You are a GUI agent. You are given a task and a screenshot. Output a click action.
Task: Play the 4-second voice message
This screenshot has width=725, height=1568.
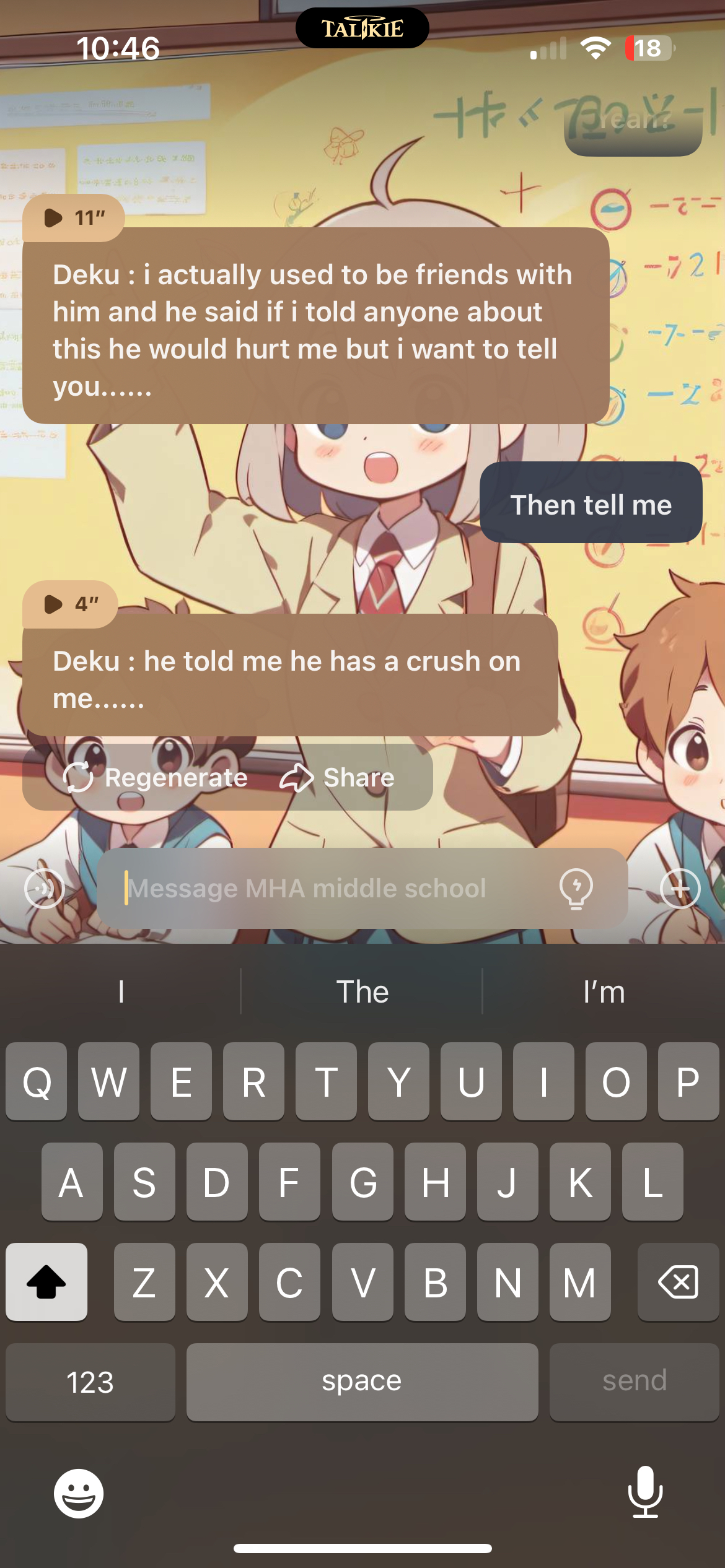coord(70,604)
